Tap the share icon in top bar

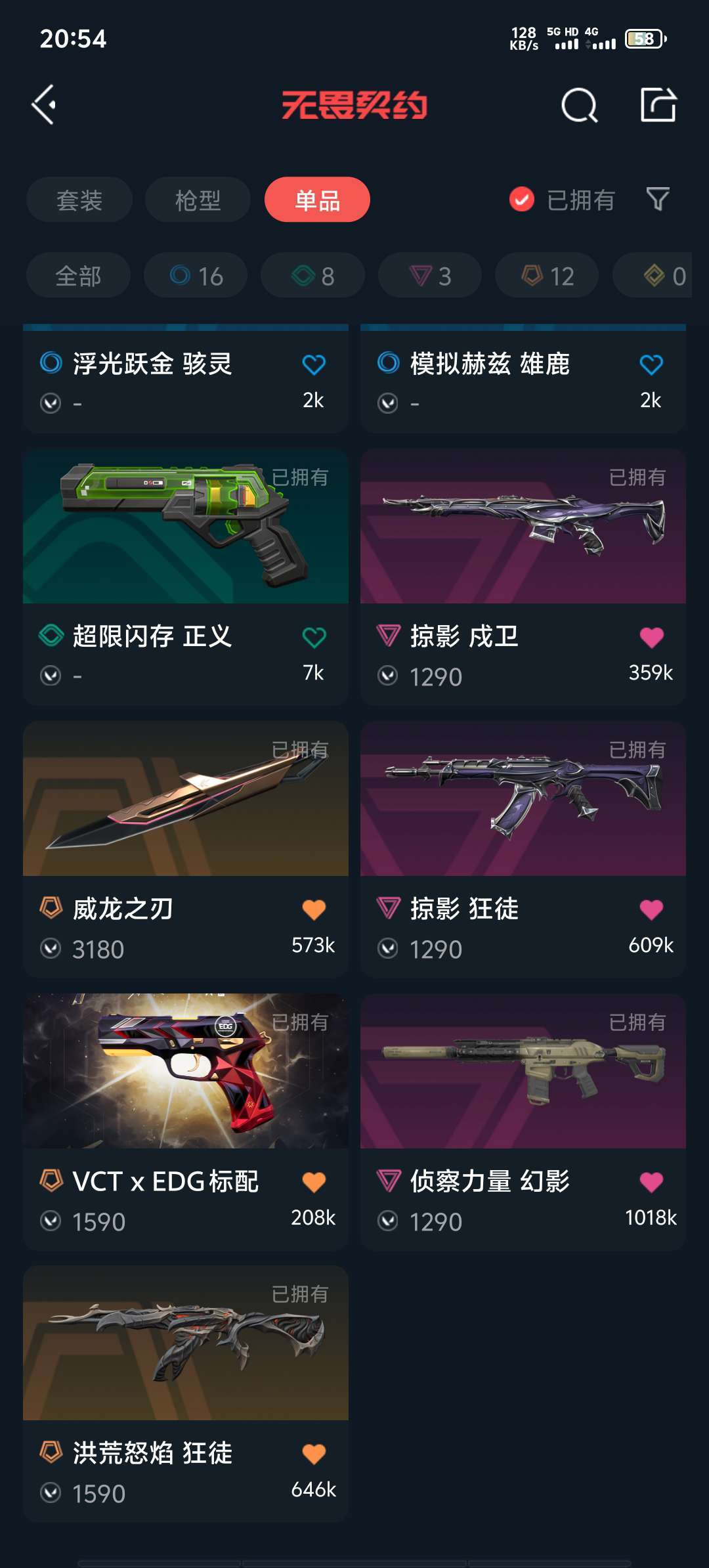tap(658, 104)
